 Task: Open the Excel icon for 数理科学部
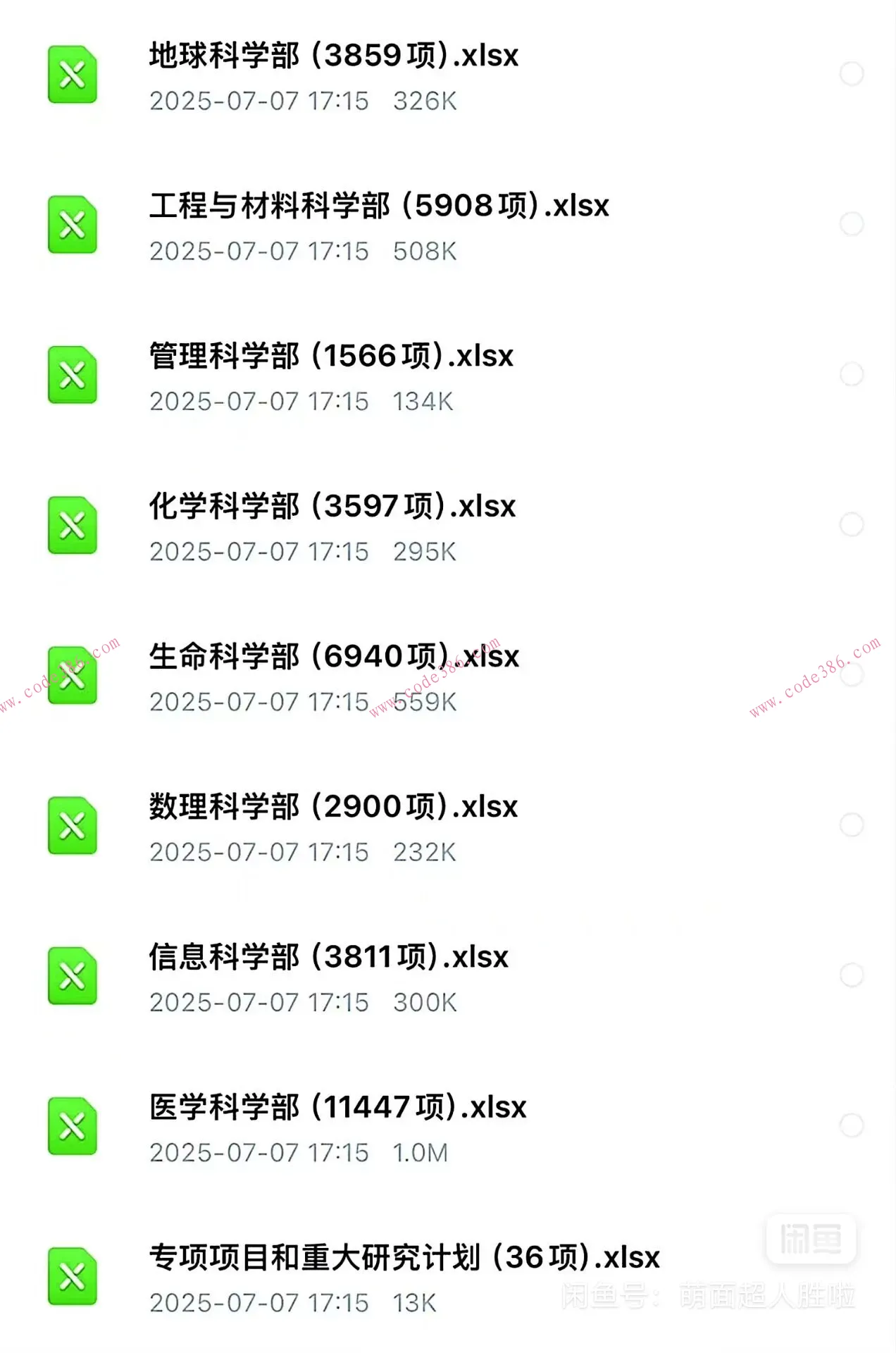click(x=71, y=826)
